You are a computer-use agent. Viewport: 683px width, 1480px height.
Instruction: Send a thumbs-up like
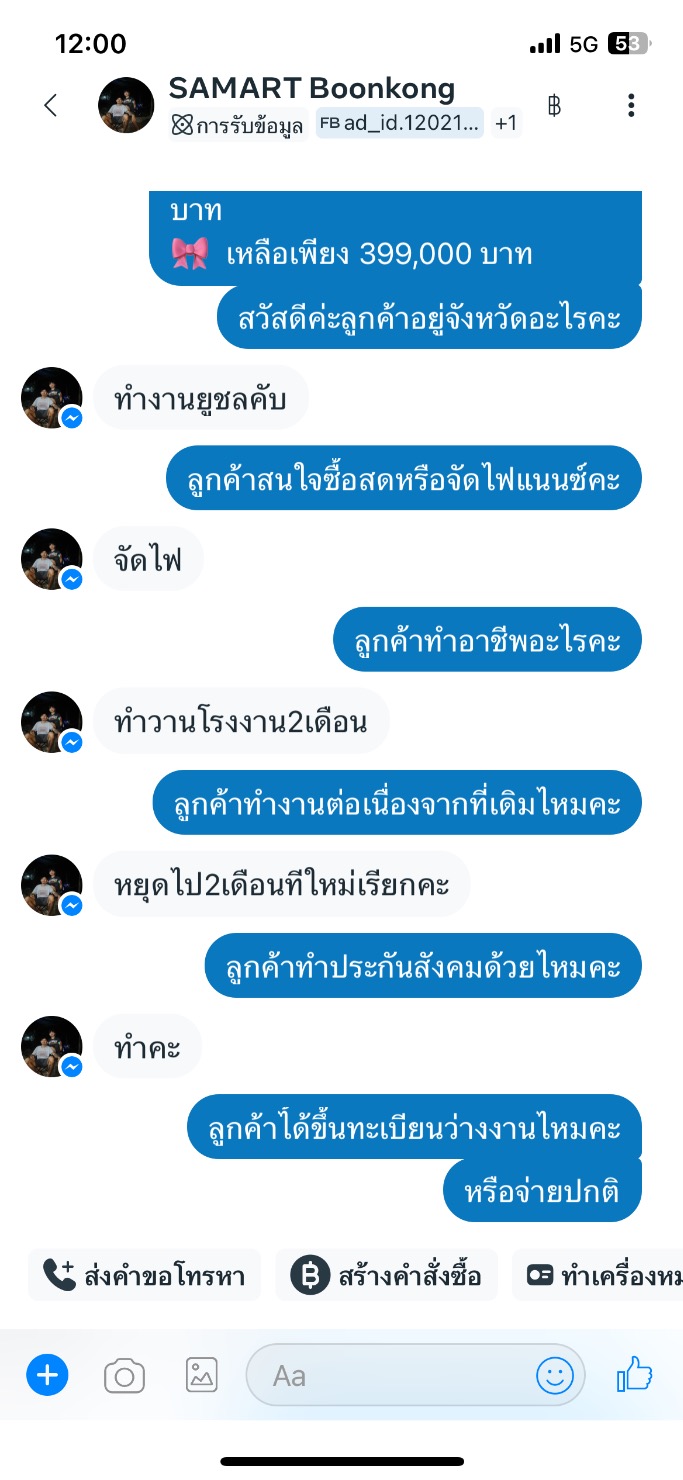point(635,1375)
